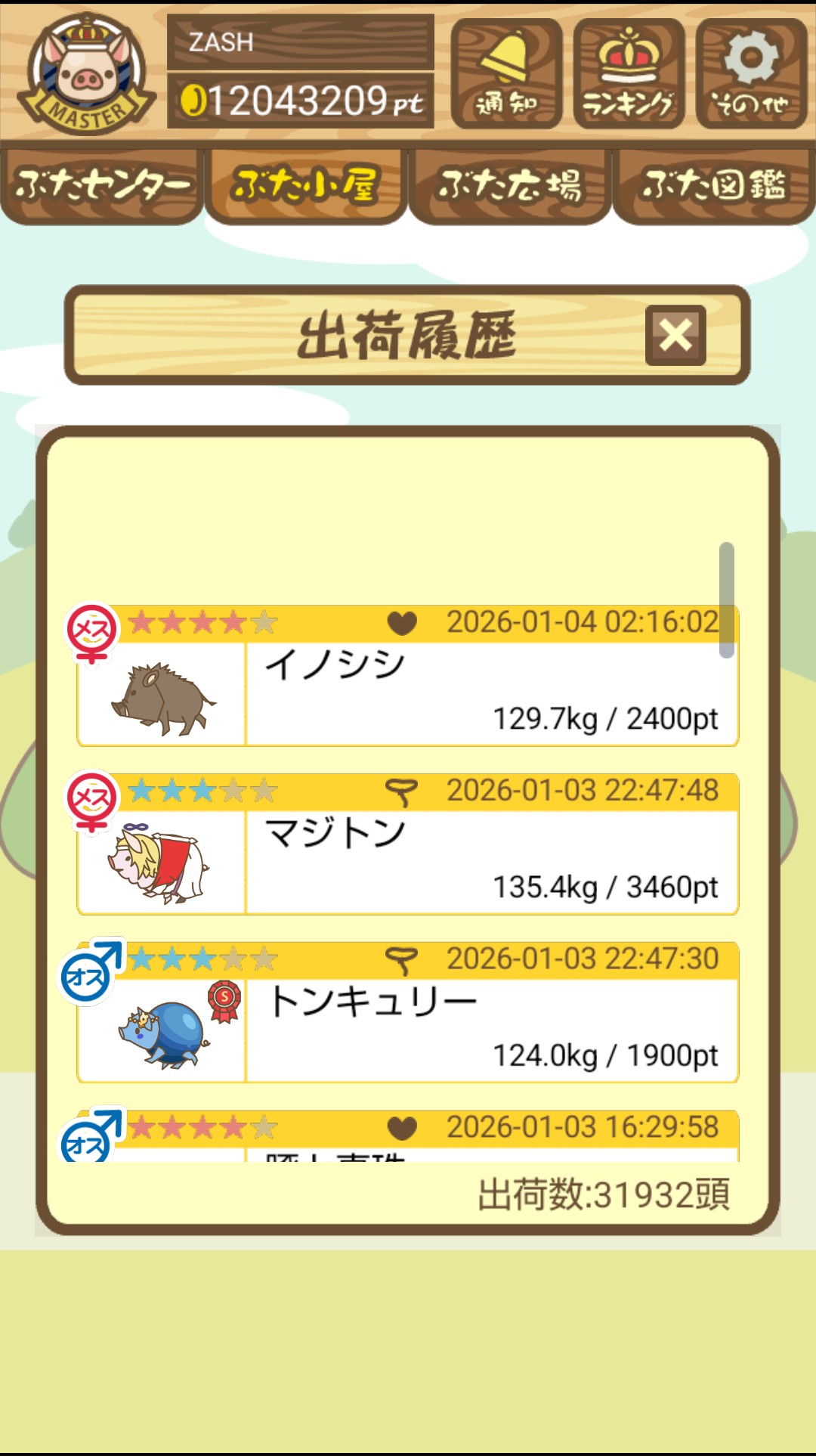Open the 通知 notifications bell

[506, 74]
